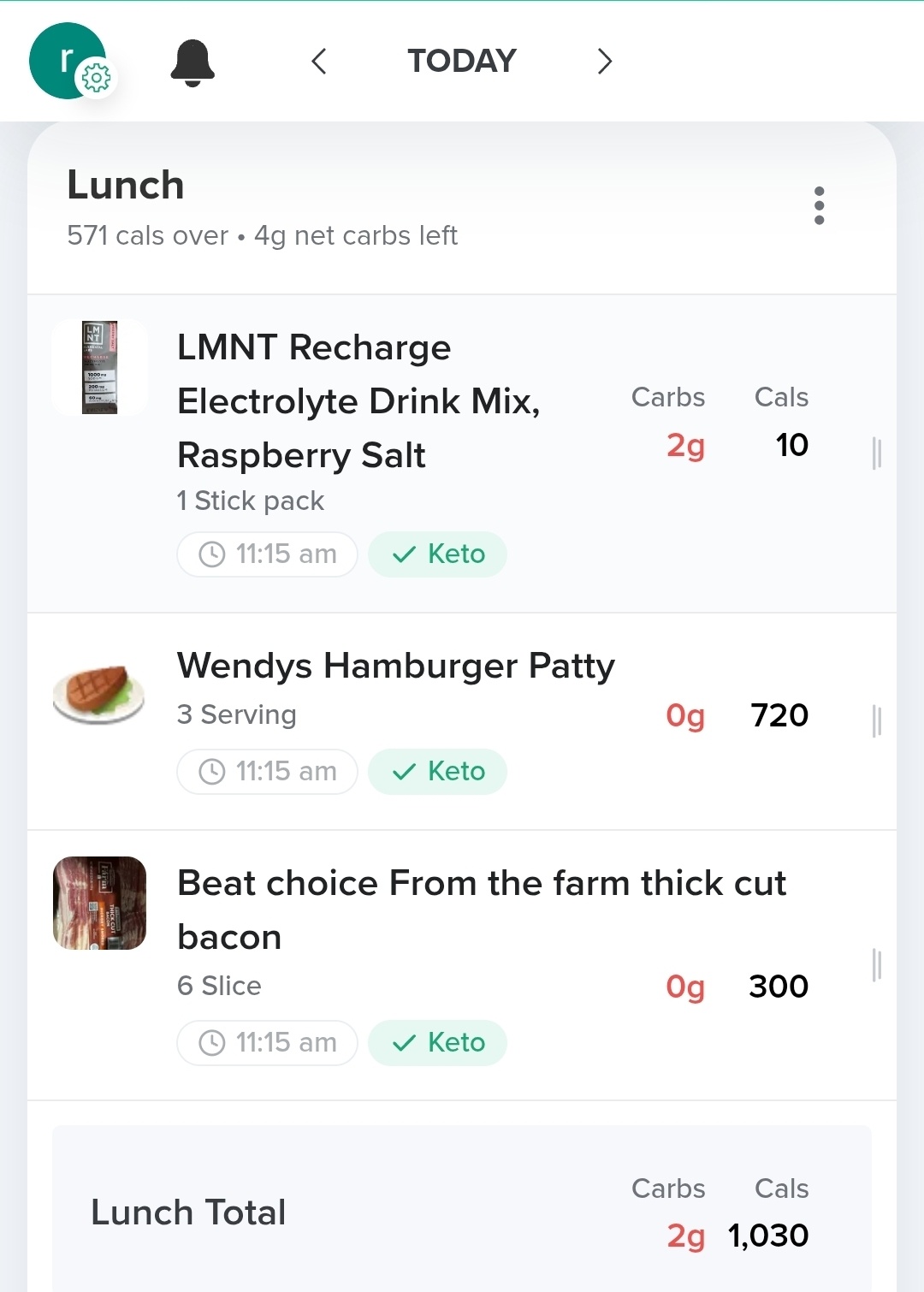Image resolution: width=924 pixels, height=1292 pixels.
Task: Tap Keto chip on thick cut bacon
Action: pos(437,1043)
